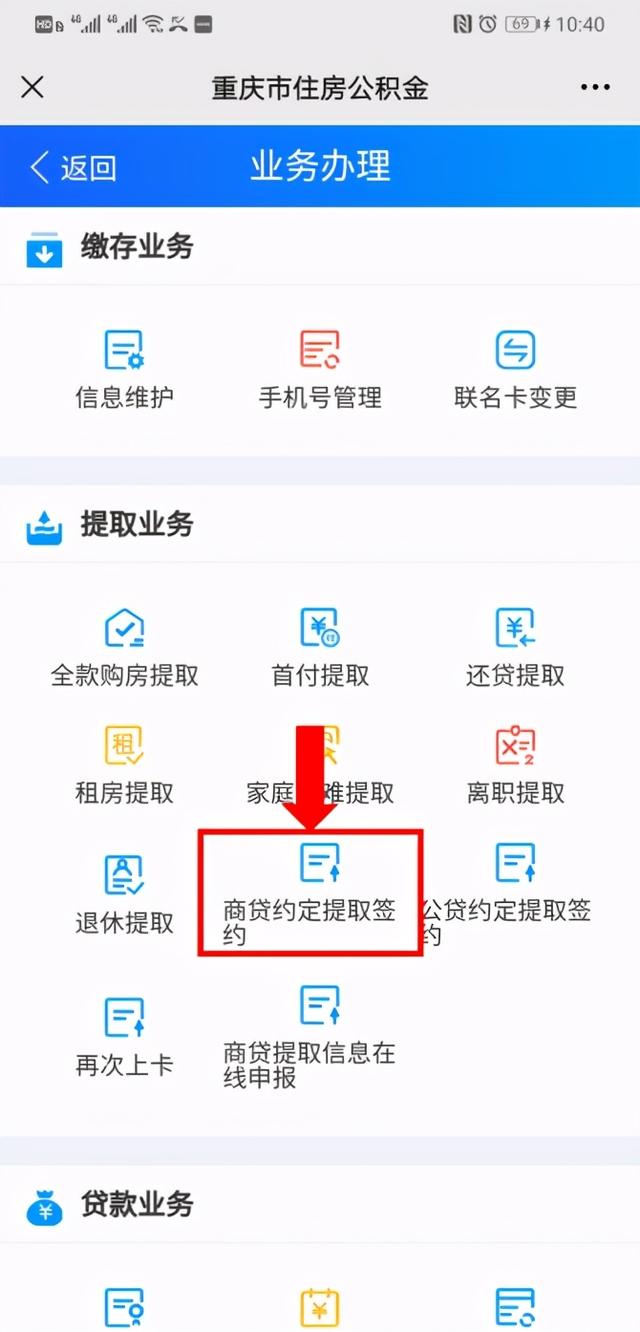Screen dimensions: 640x1332
Task: Open 还贷提取
Action: (x=516, y=648)
